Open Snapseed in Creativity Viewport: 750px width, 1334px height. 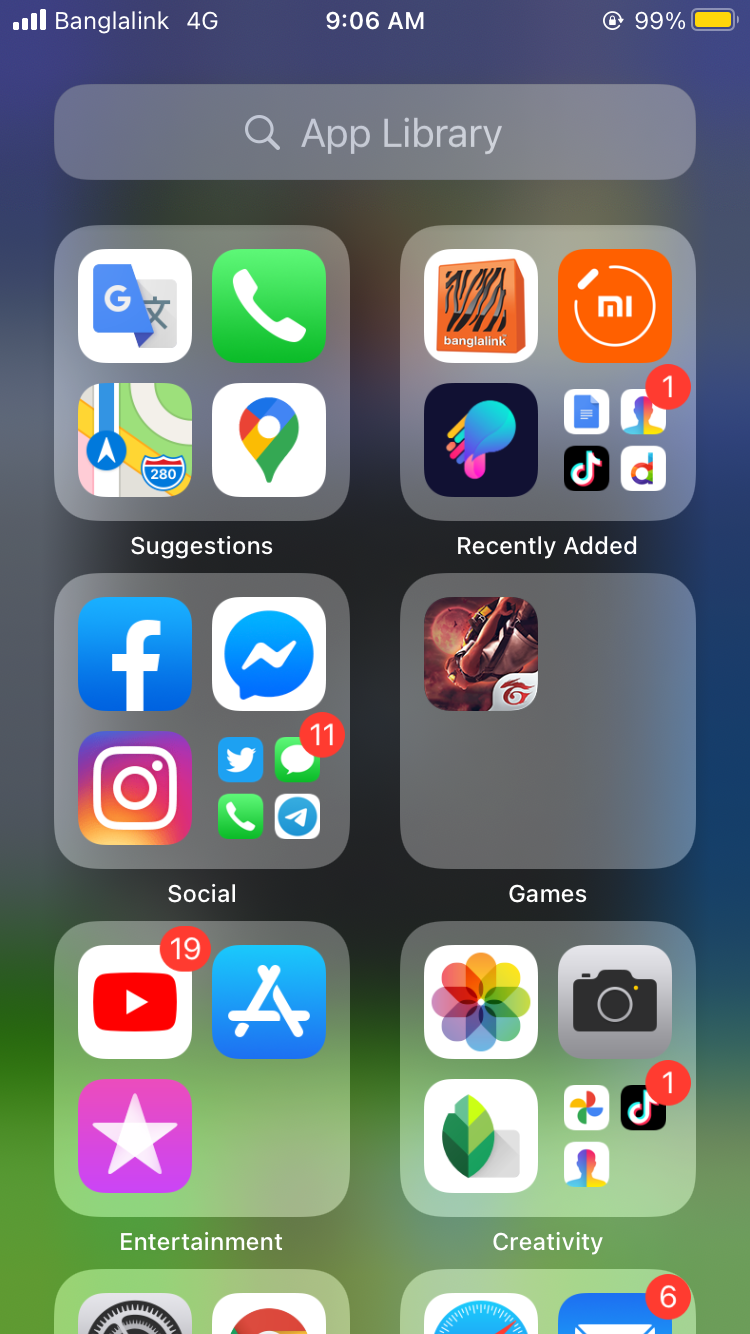click(481, 1136)
